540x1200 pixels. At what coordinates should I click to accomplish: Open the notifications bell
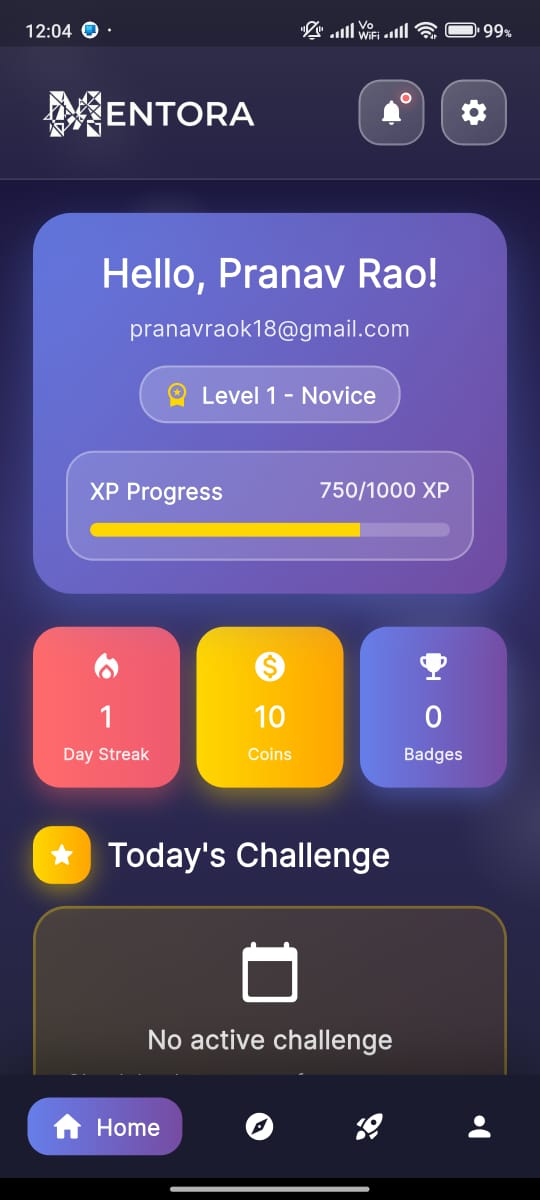391,113
